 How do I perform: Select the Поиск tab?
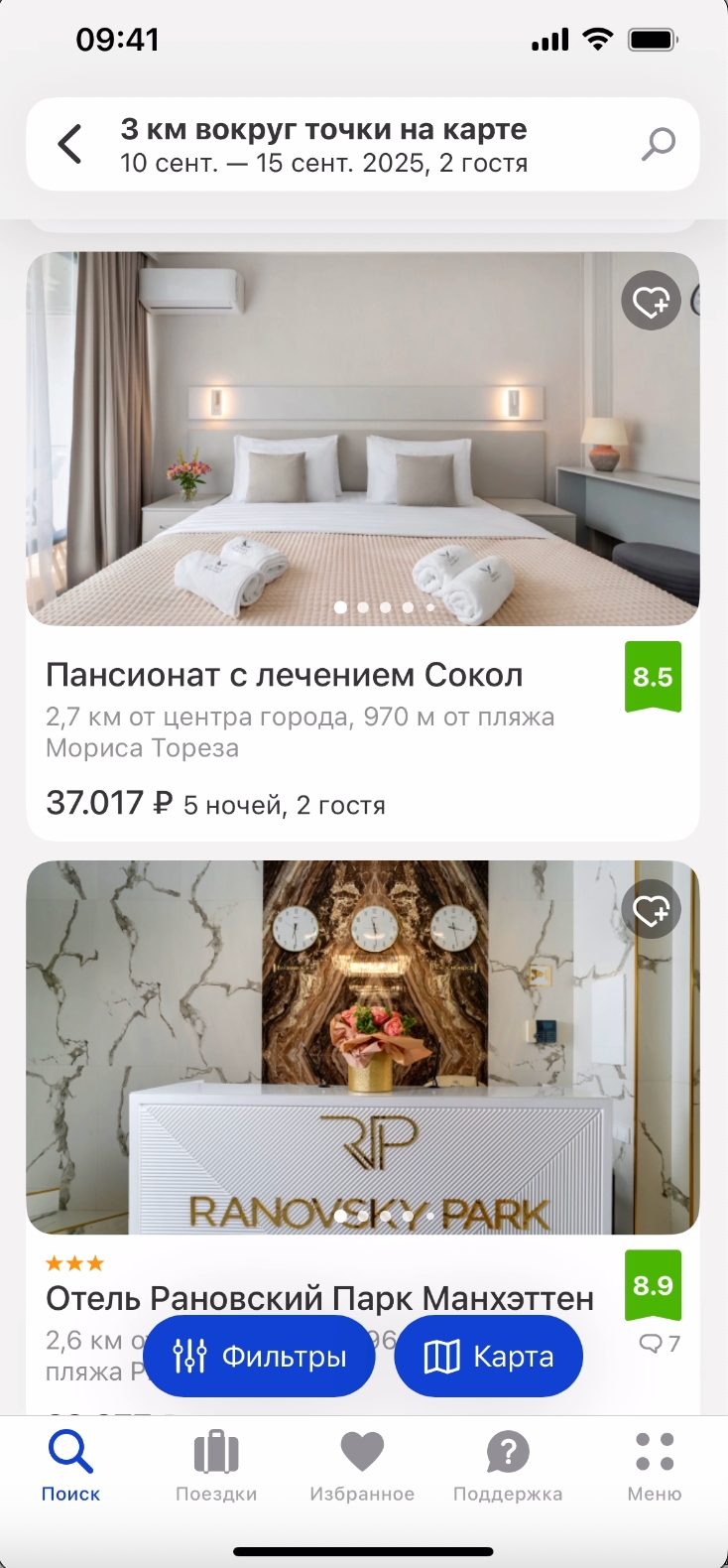(70, 1467)
